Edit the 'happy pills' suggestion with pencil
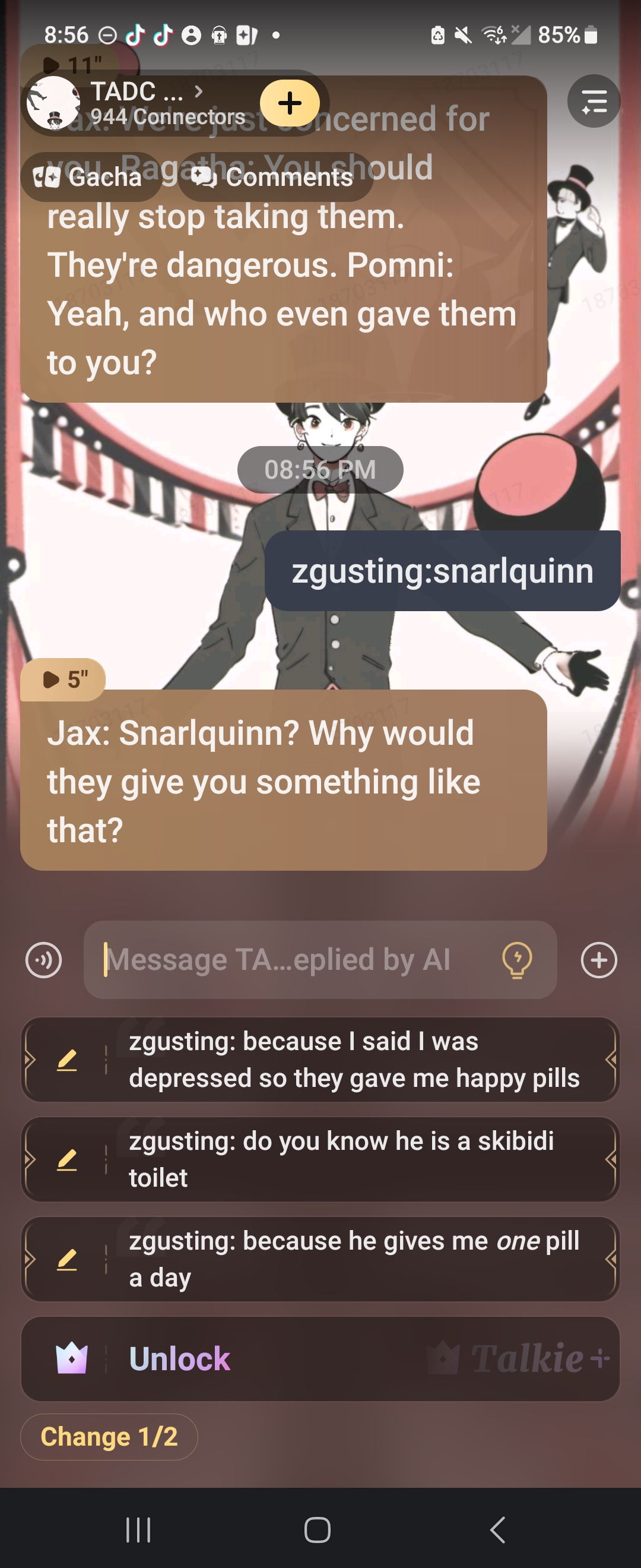 tap(67, 1060)
